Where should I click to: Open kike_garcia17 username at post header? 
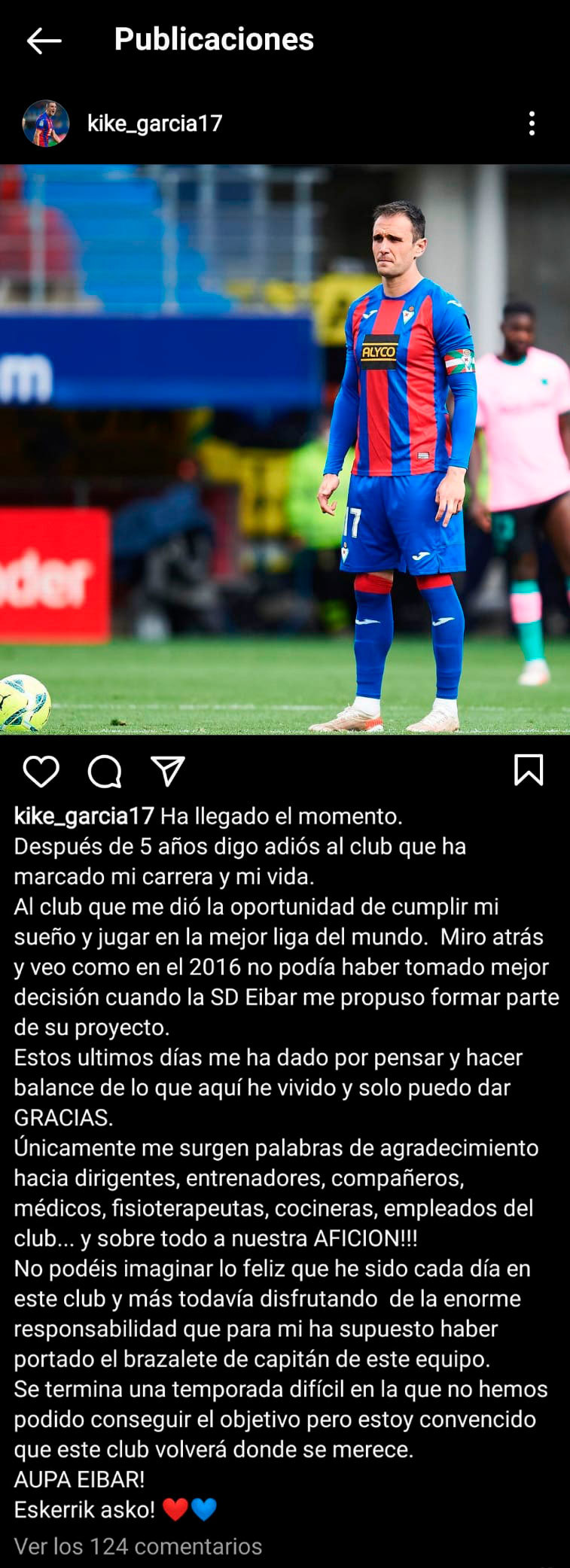point(154,123)
